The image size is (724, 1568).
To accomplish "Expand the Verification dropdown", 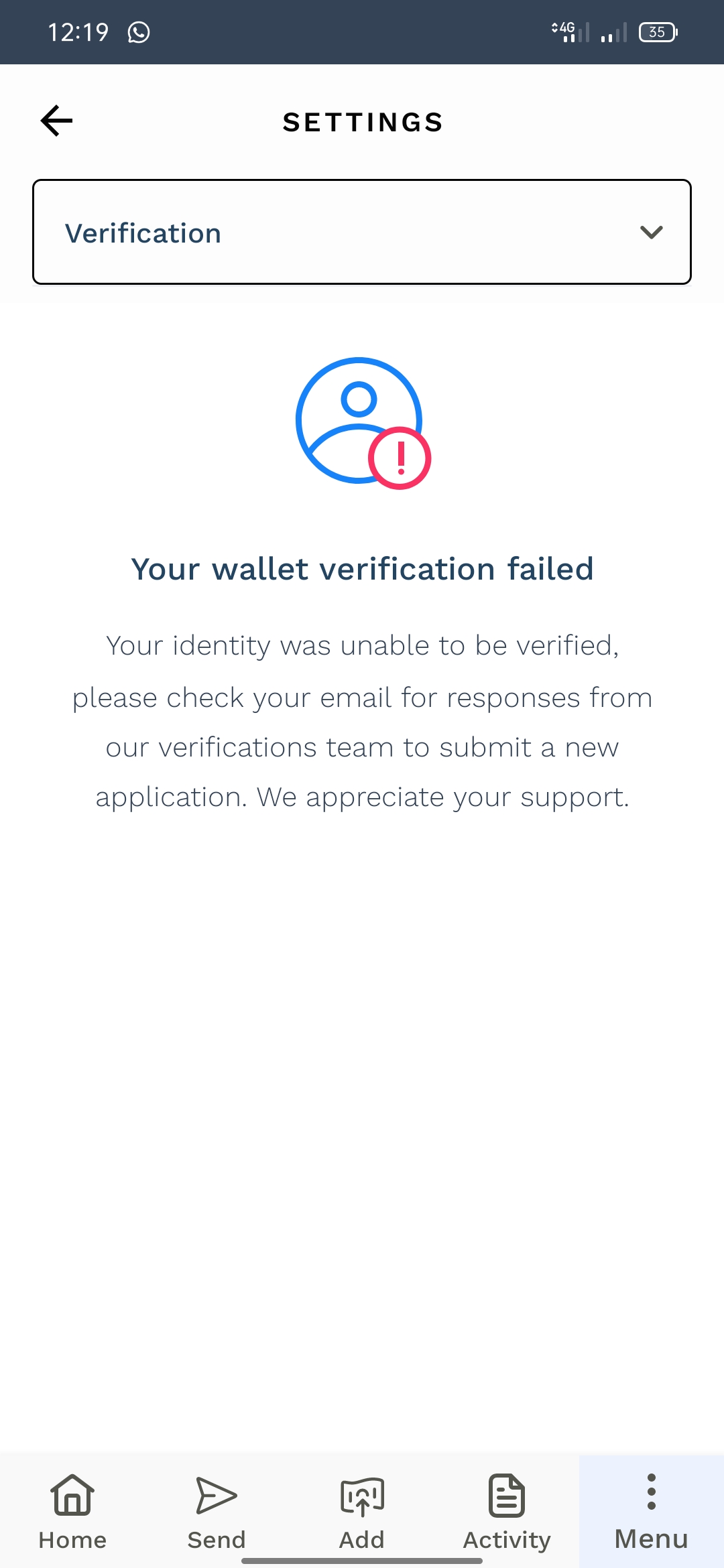I will click(362, 233).
